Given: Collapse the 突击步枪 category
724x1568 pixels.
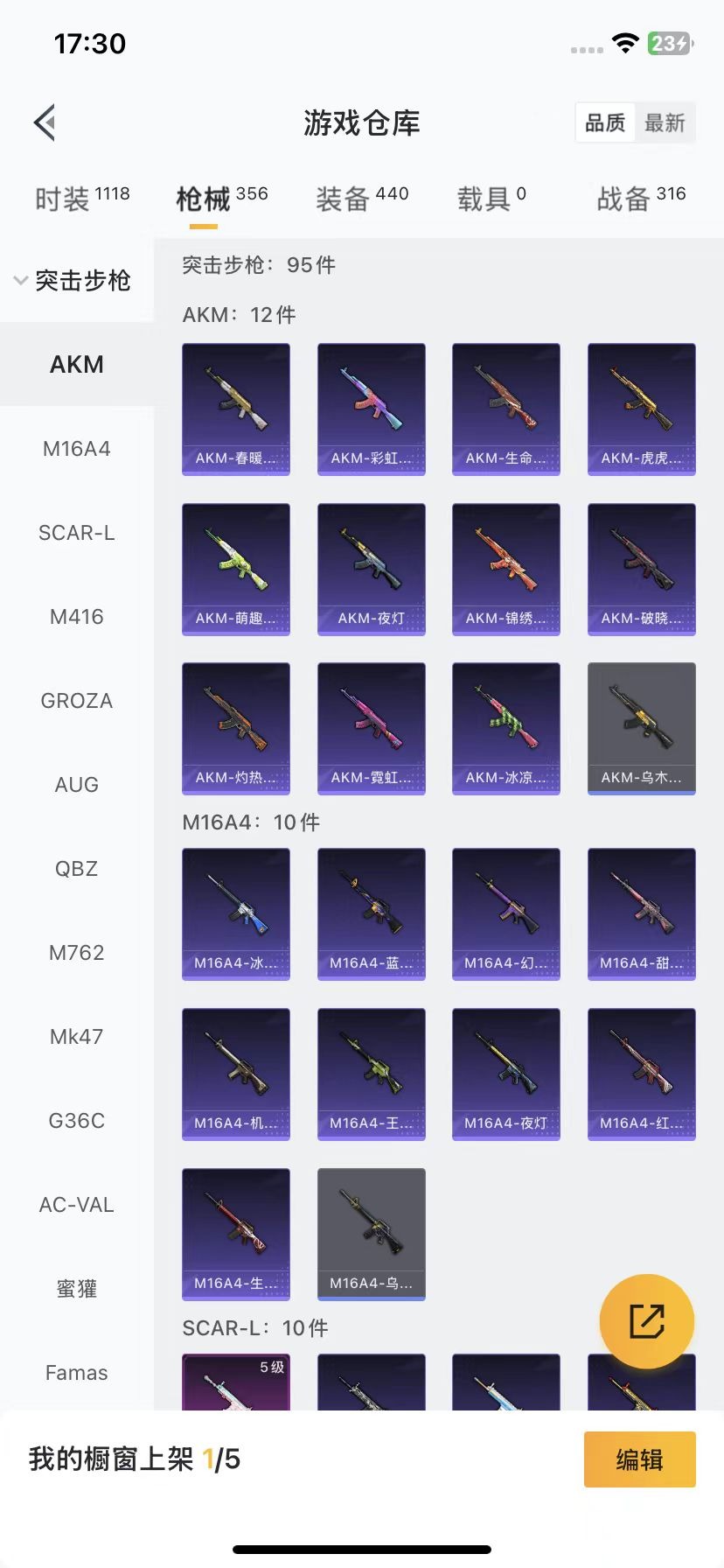Looking at the screenshot, I should pos(73,281).
